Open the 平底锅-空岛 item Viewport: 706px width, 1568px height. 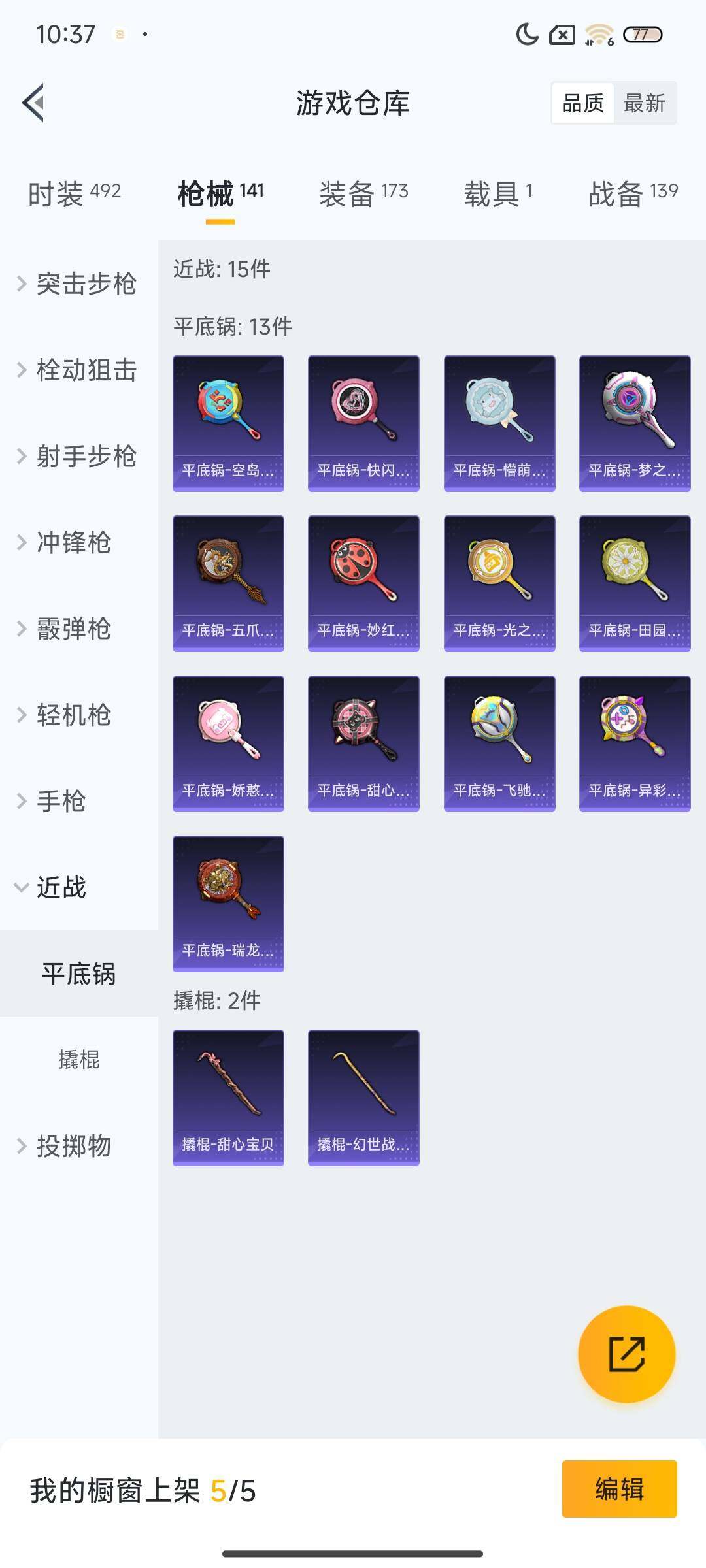(228, 423)
